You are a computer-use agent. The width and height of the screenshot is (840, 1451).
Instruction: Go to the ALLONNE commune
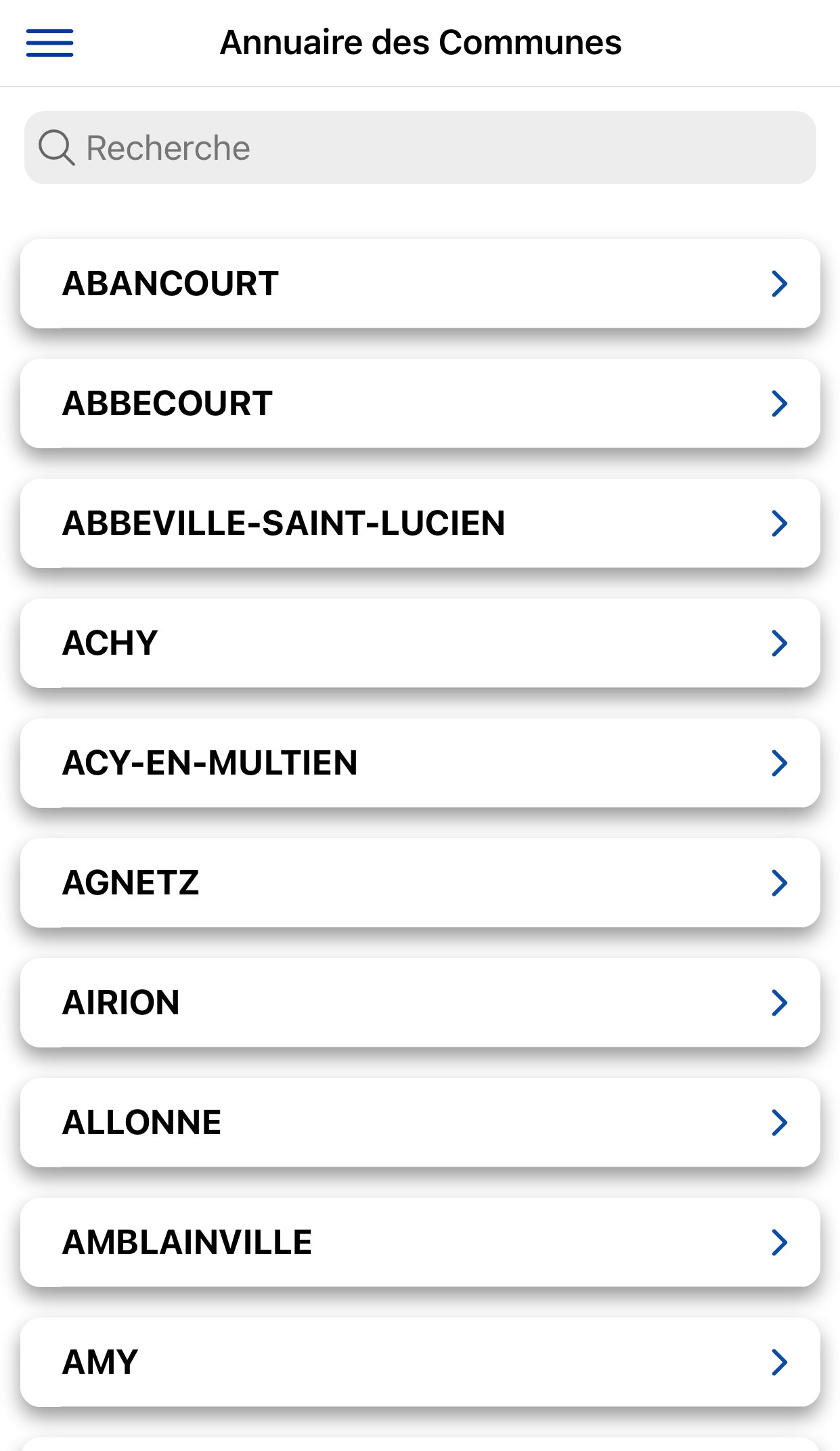tap(420, 1123)
